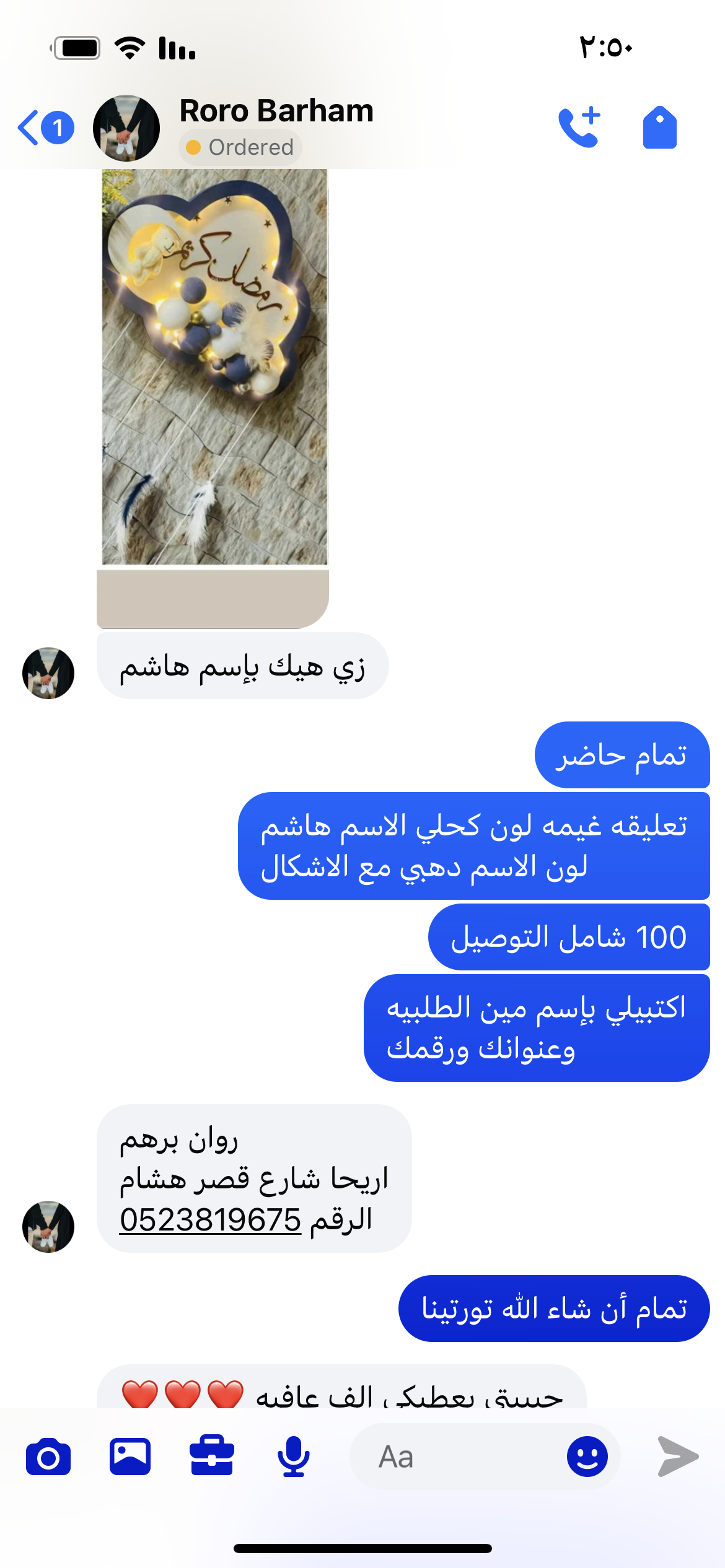The width and height of the screenshot is (725, 1568).
Task: Open the Ramadan cloud decoration photo
Action: (x=214, y=367)
